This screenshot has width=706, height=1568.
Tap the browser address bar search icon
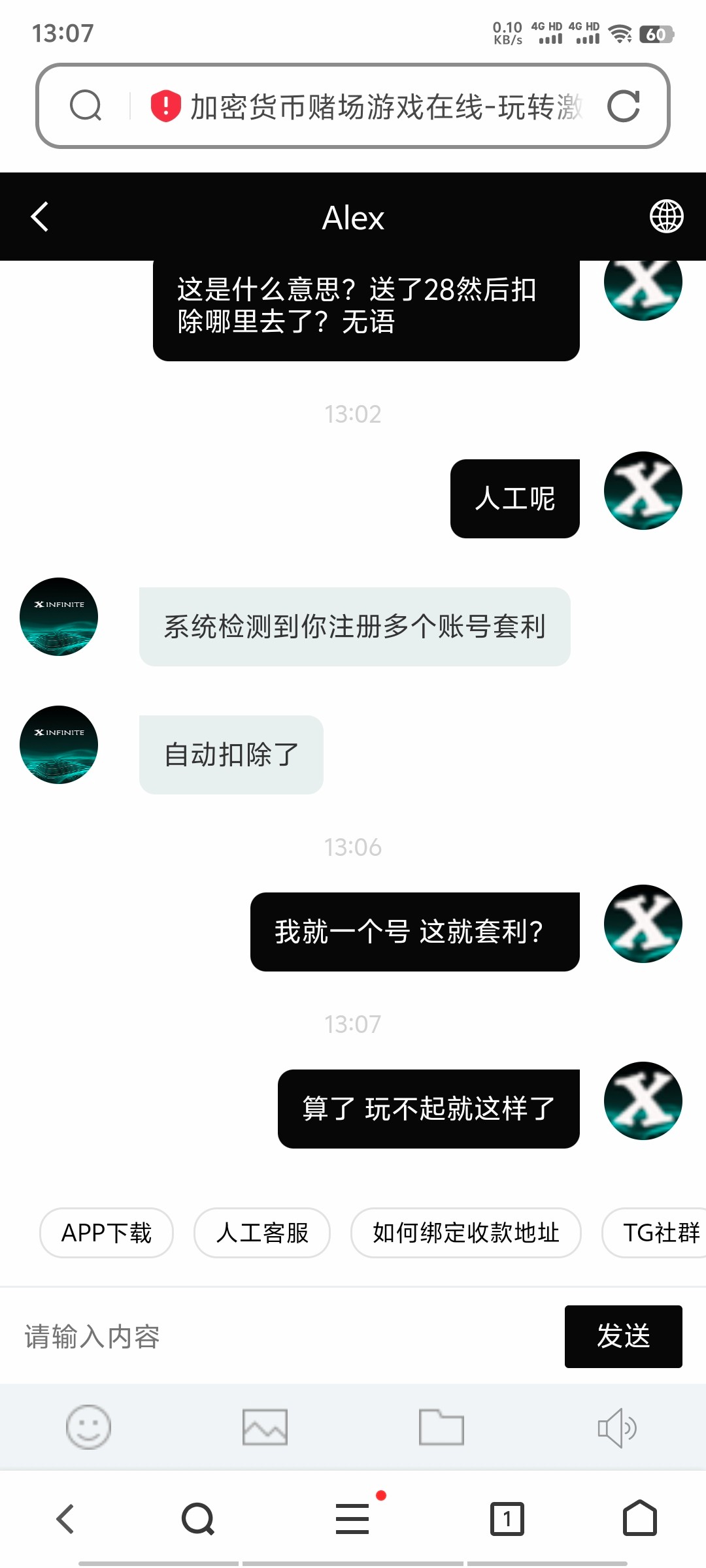pyautogui.click(x=86, y=106)
